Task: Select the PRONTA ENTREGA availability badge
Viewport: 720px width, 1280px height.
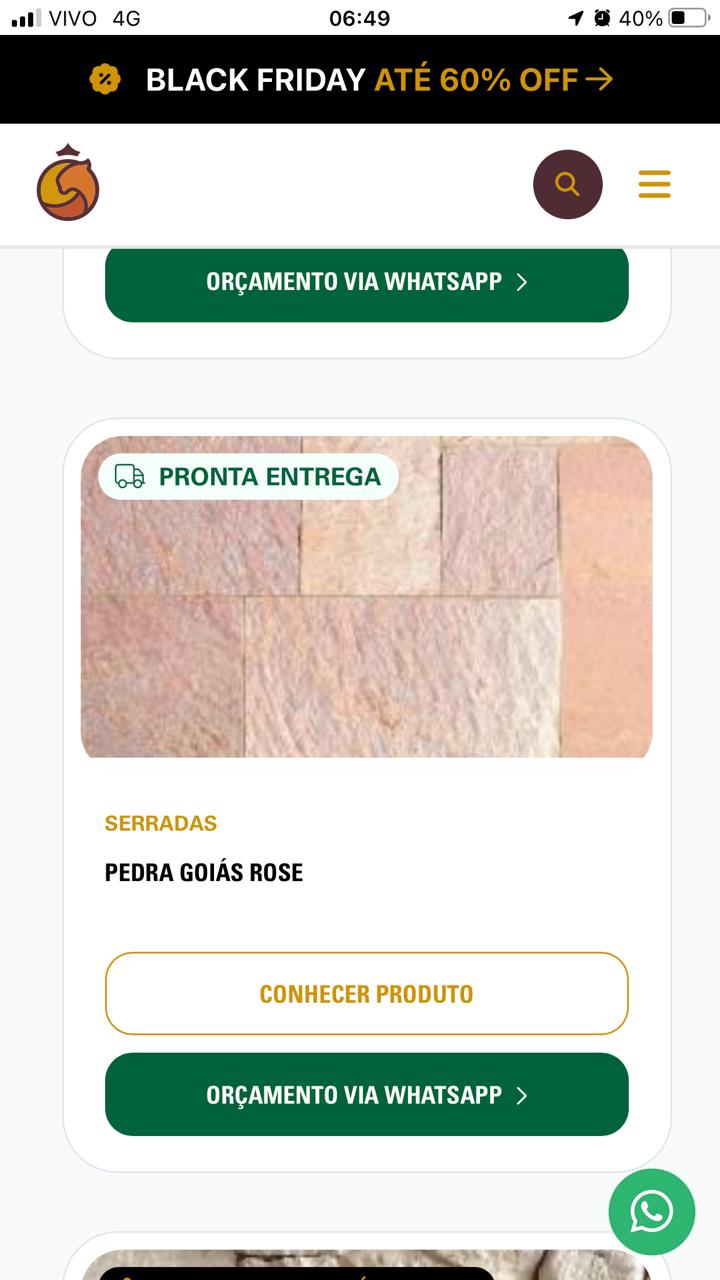Action: click(247, 477)
